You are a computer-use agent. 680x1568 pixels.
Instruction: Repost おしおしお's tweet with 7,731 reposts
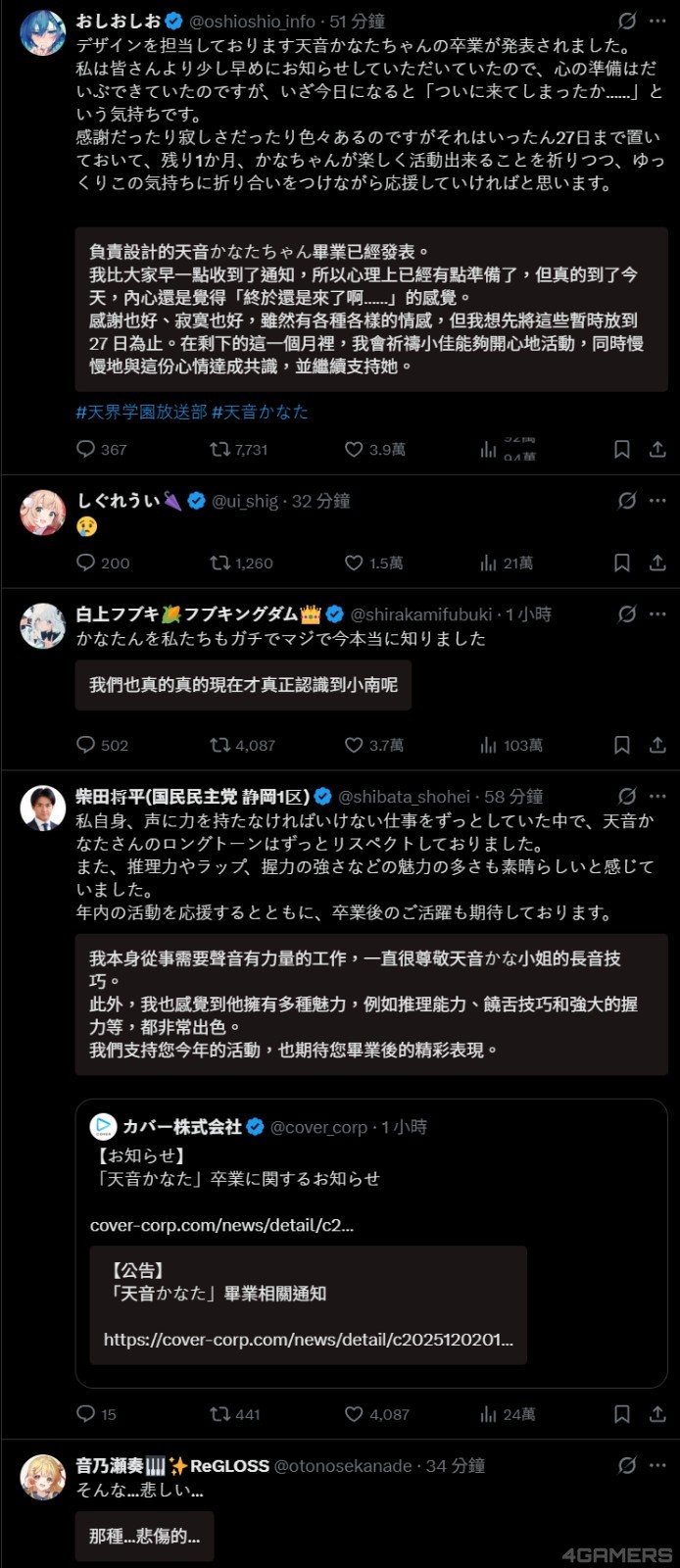click(x=220, y=450)
